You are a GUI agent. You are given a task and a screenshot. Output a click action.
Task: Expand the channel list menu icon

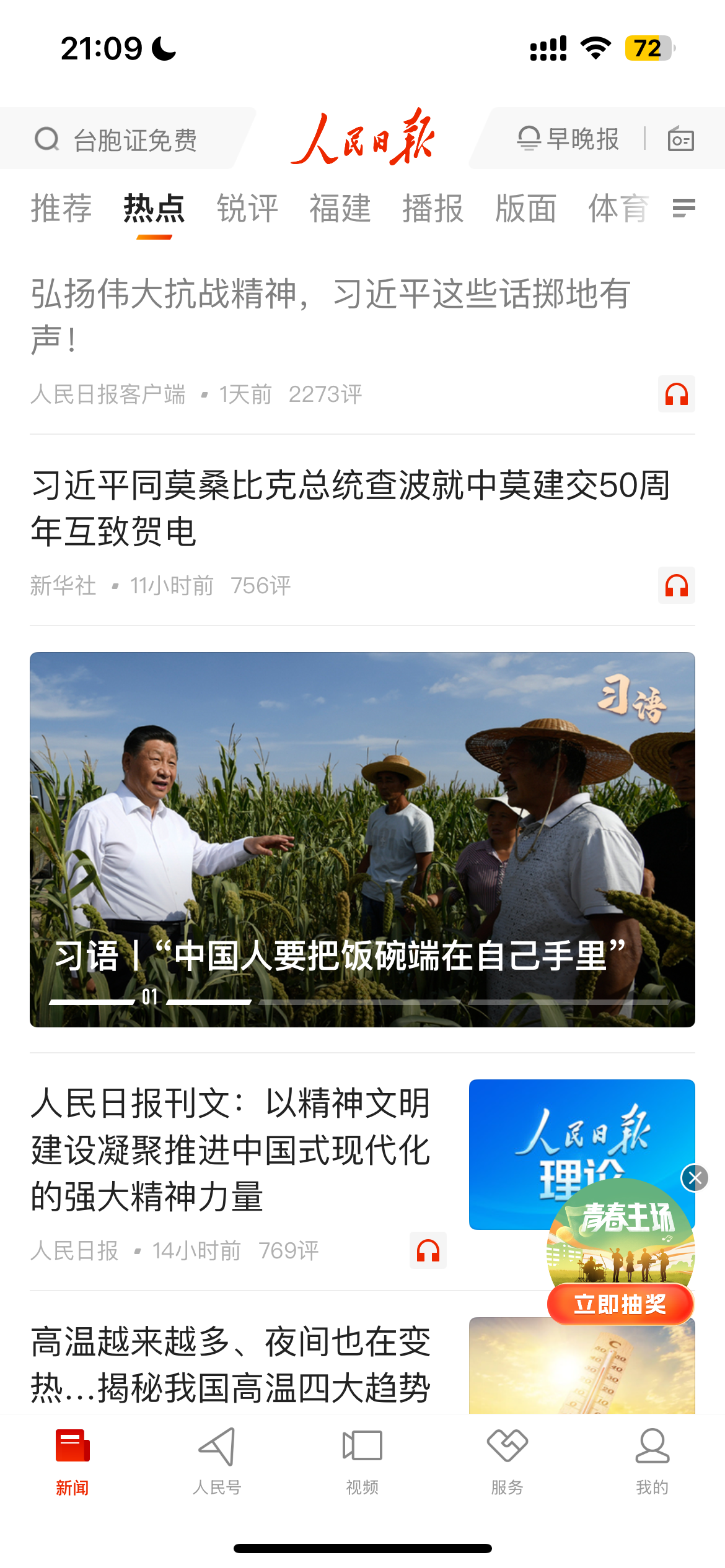point(684,208)
